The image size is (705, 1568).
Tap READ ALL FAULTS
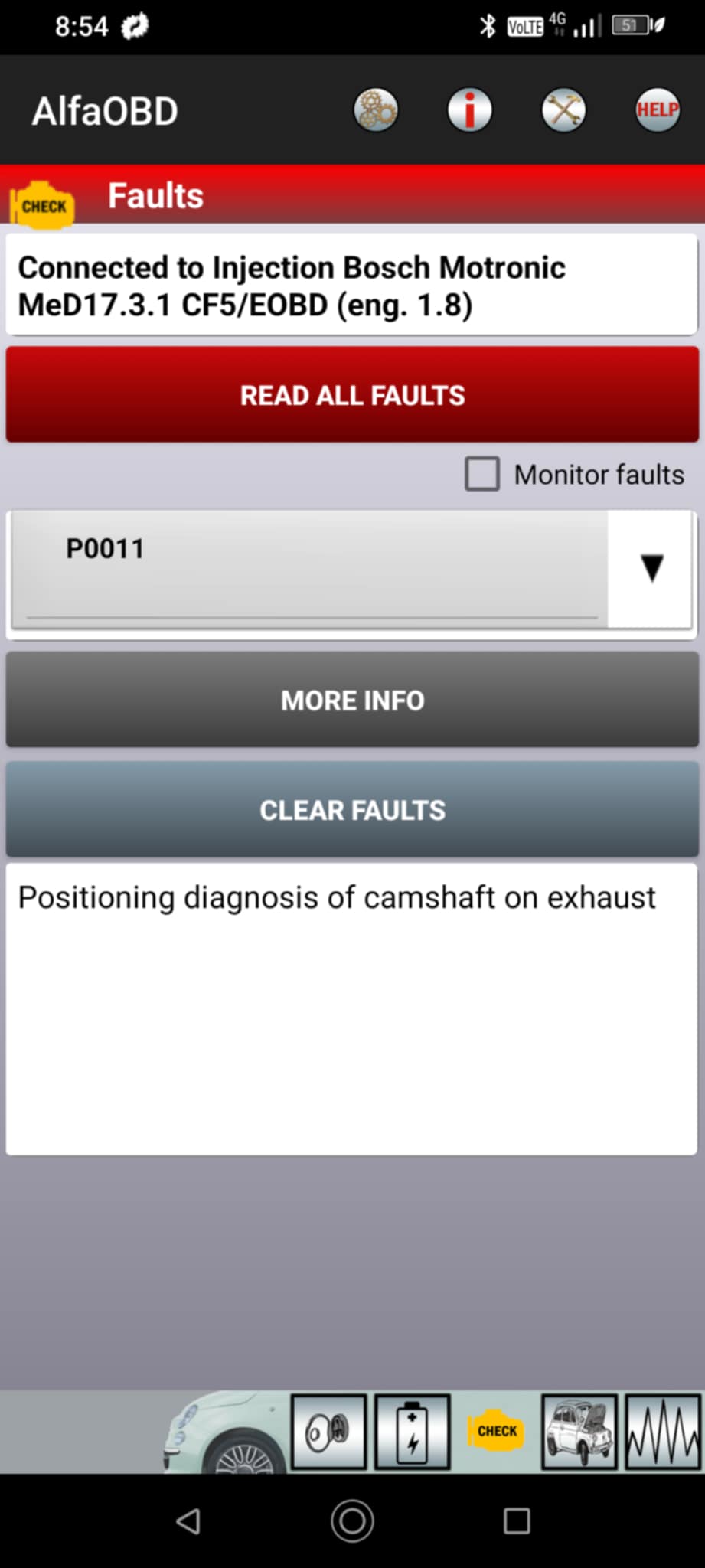(352, 395)
